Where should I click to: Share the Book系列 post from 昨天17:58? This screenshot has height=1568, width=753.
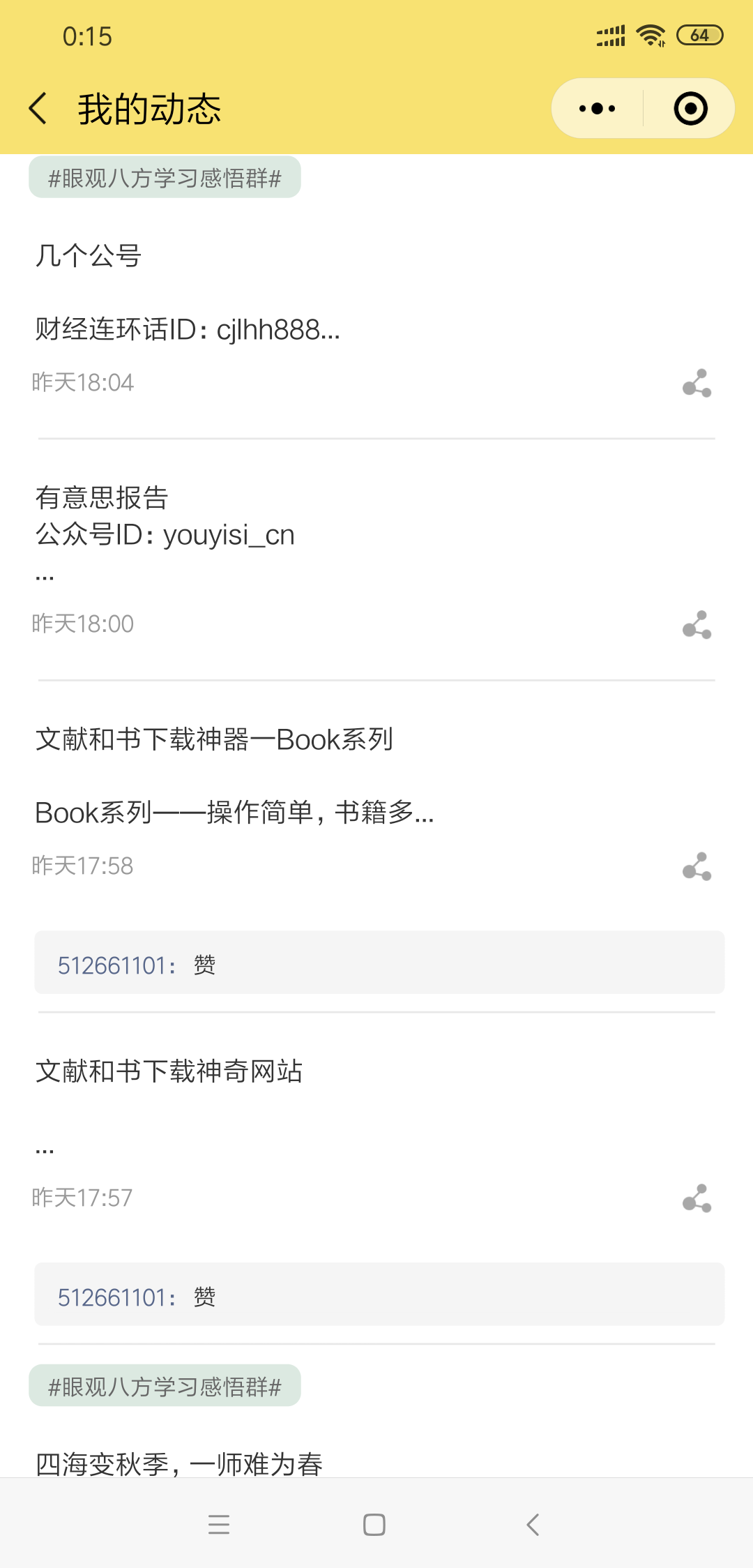[x=697, y=866]
